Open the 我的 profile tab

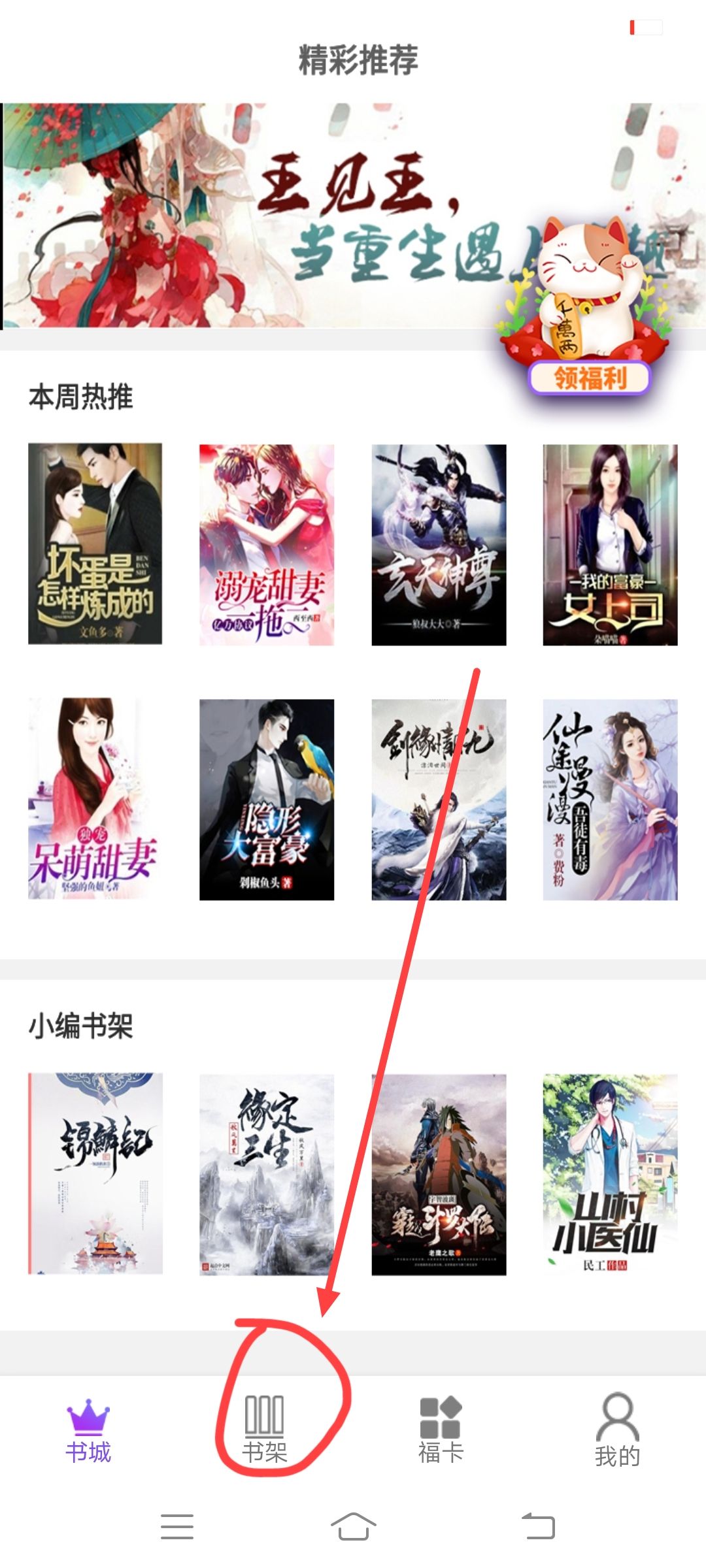click(x=617, y=1431)
